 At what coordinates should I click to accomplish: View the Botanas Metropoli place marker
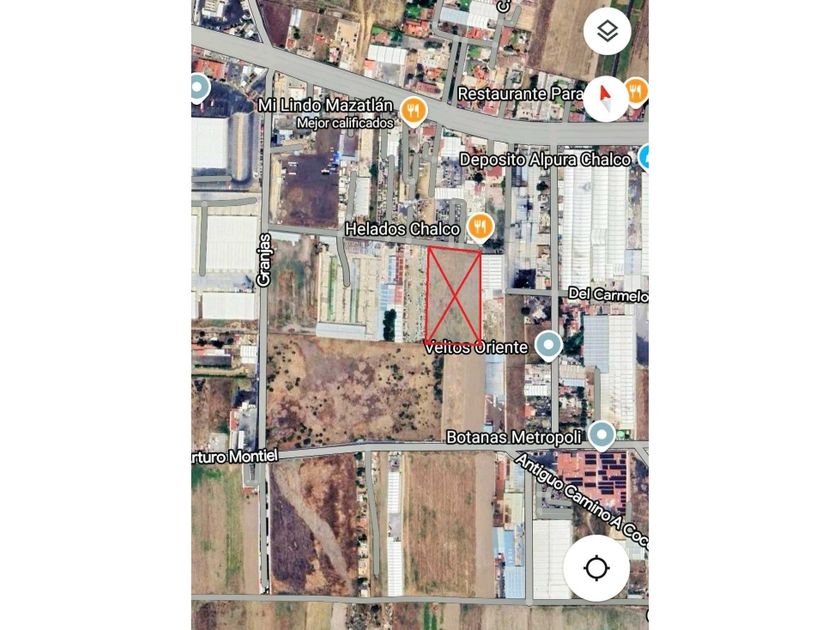tap(601, 435)
